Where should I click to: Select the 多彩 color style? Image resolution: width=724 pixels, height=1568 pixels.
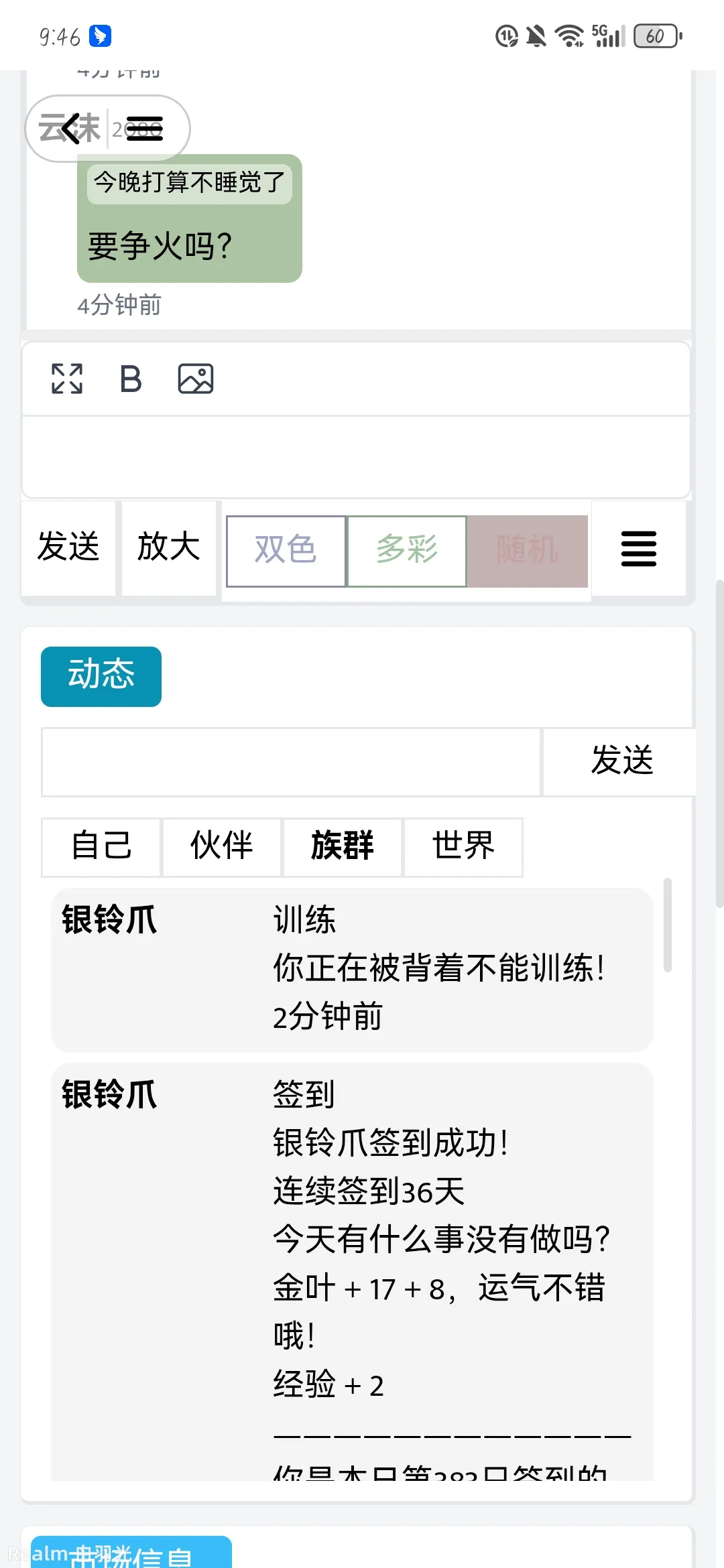406,551
